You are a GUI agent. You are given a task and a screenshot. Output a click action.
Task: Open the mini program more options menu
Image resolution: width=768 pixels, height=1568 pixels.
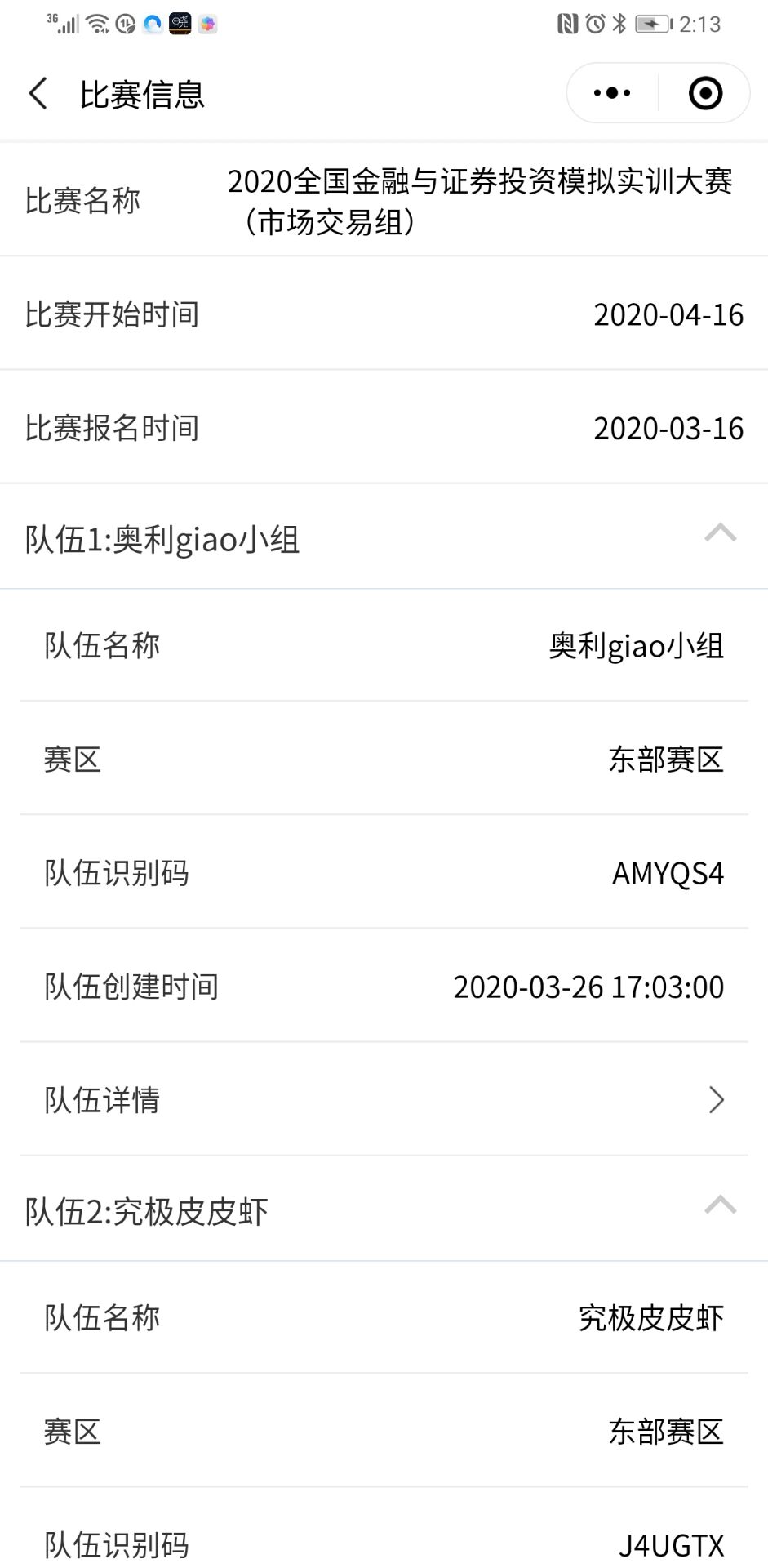click(612, 94)
